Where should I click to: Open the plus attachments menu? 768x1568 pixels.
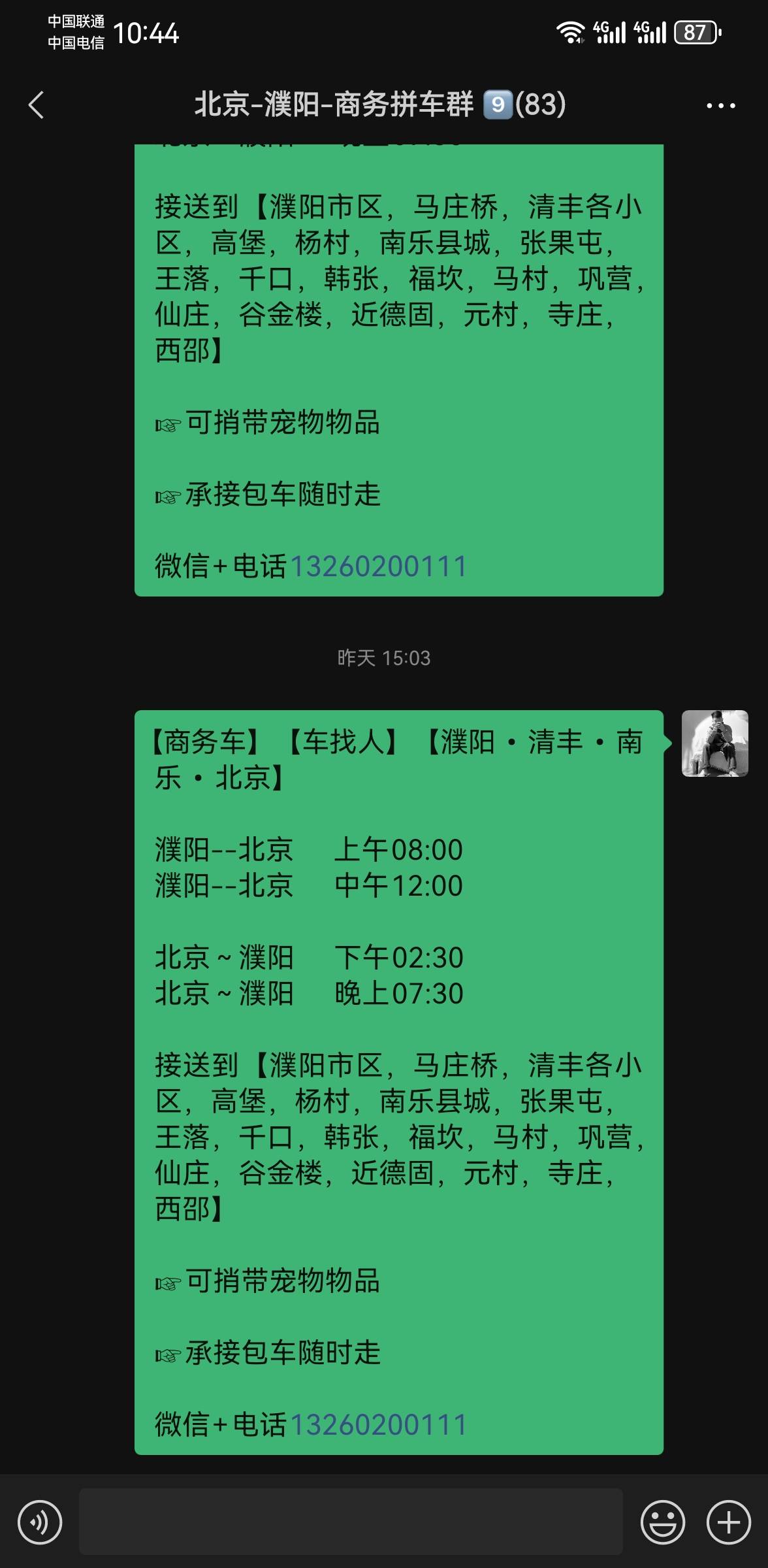pyautogui.click(x=728, y=1522)
